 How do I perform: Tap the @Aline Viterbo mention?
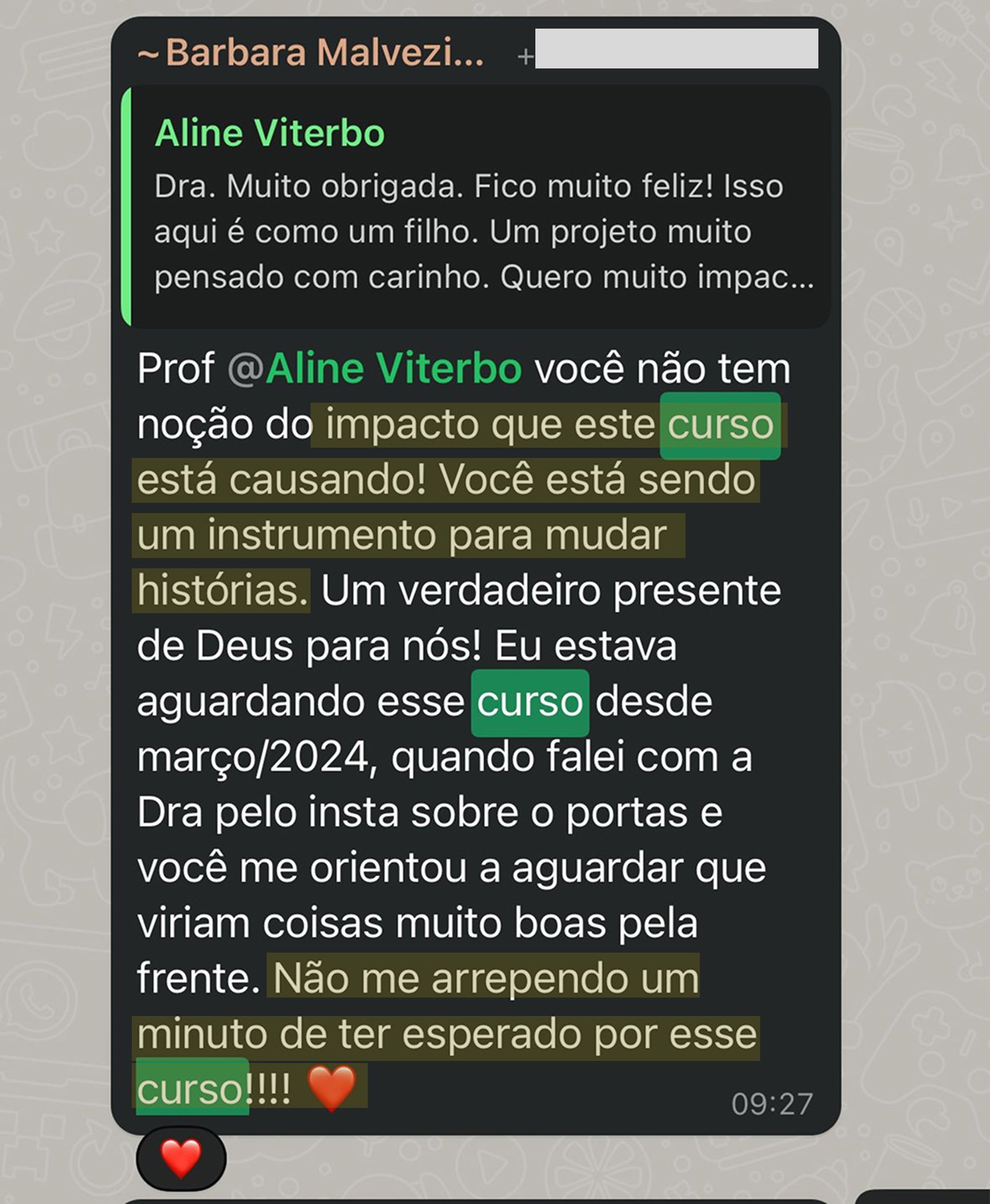point(376,370)
